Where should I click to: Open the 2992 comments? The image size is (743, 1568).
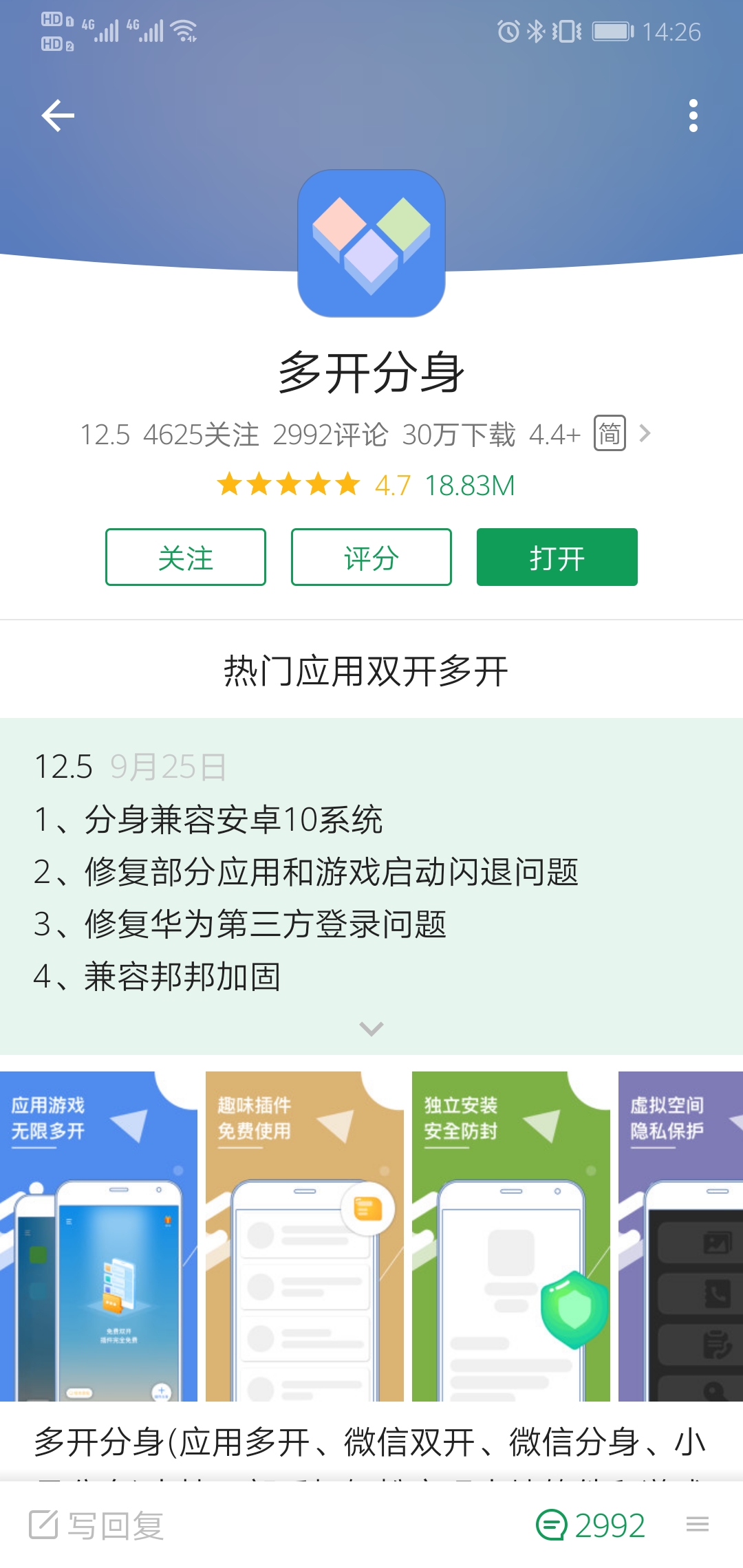point(590,1525)
